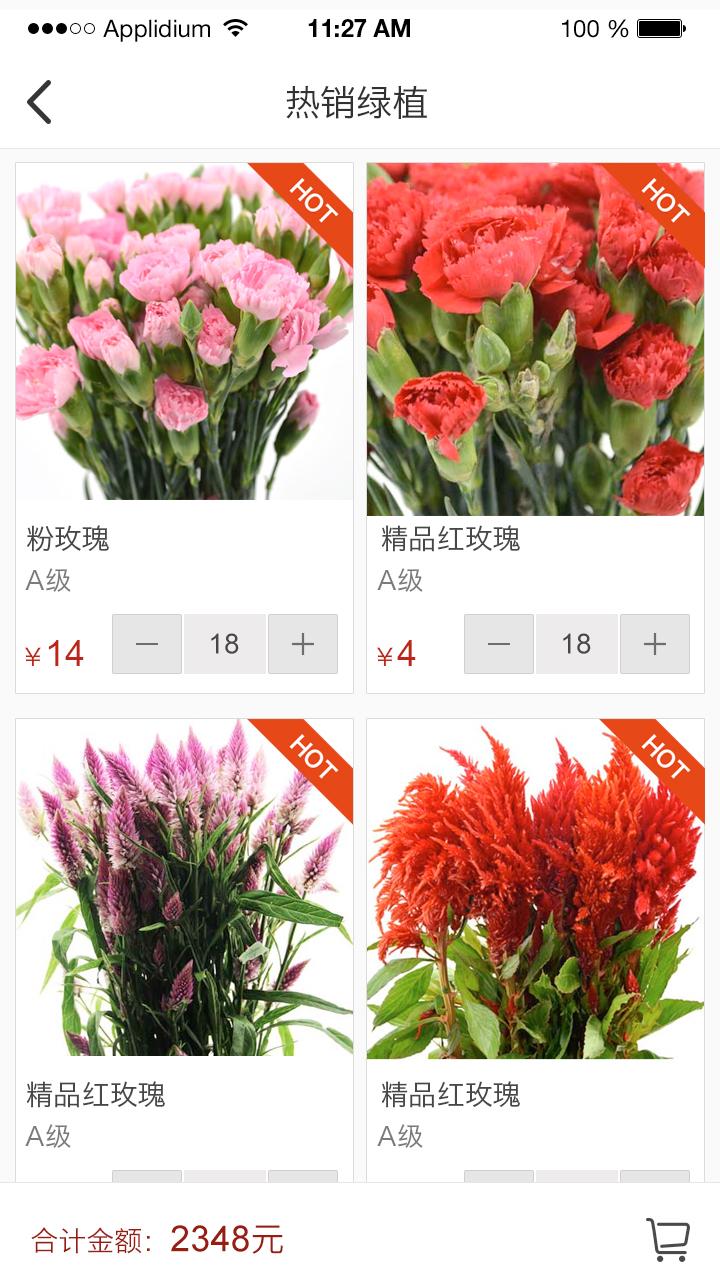Click the HOT badge on 粉玫瑰 card
Viewport: 720px width, 1280px height.
tap(312, 202)
